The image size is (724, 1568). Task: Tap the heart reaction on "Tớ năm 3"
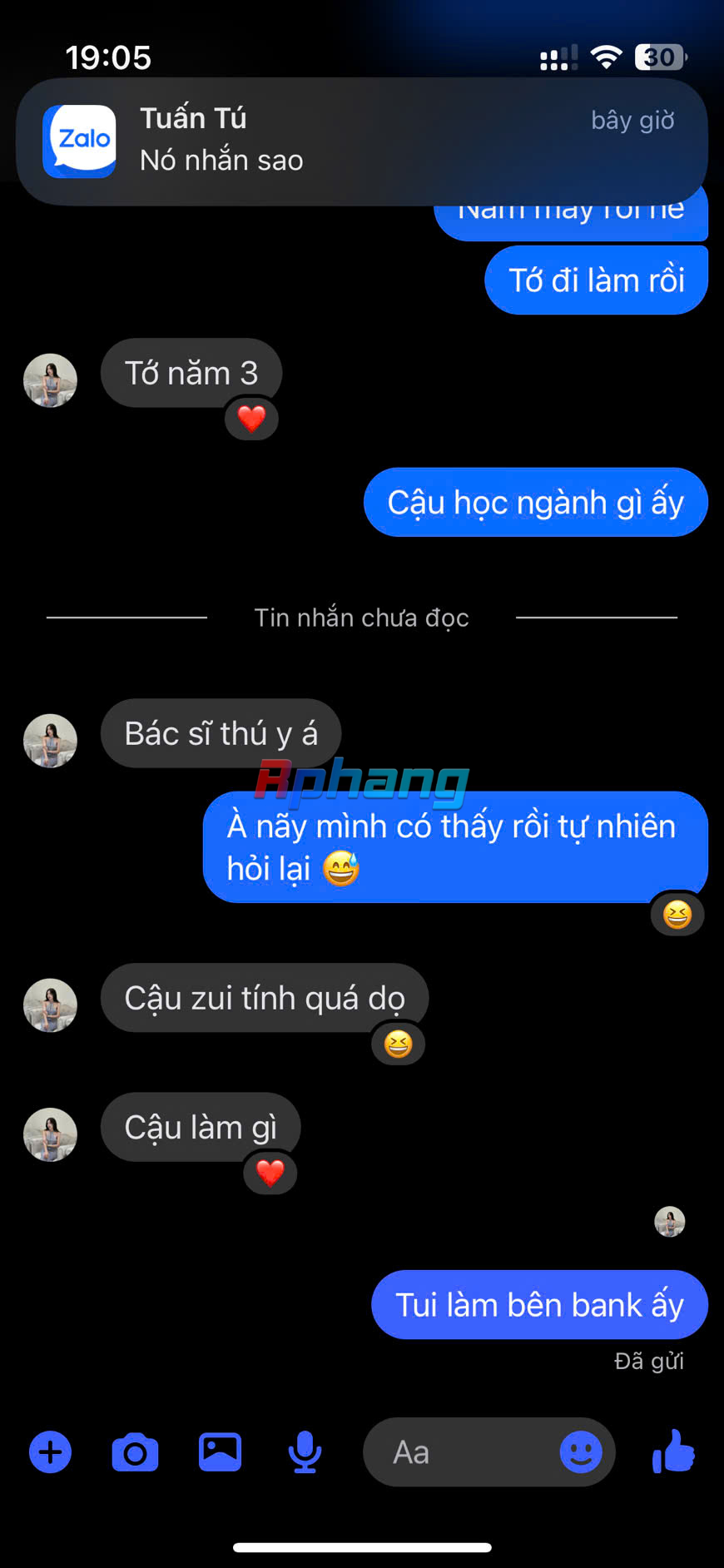tap(251, 418)
